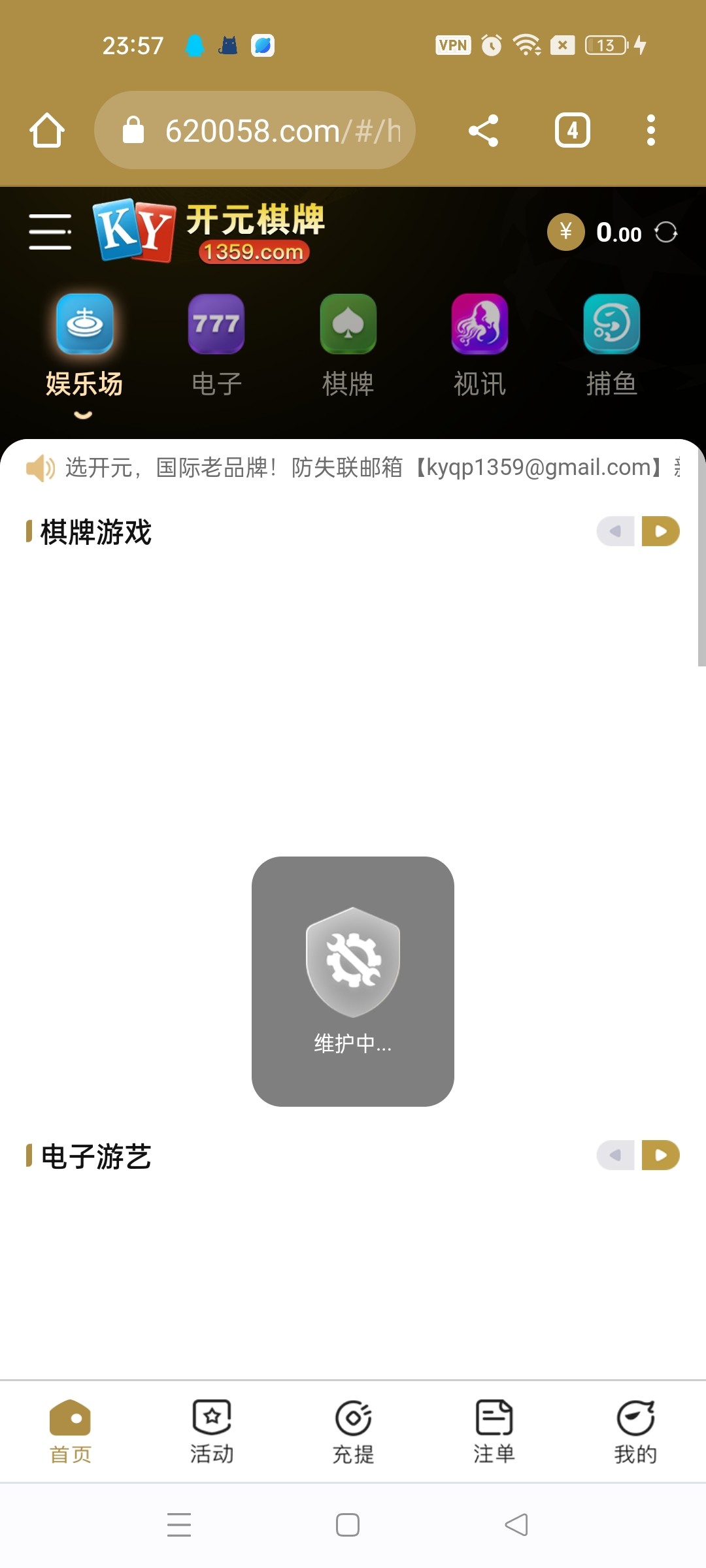
Task: Open the hamburger drawer menu
Action: pyautogui.click(x=50, y=232)
